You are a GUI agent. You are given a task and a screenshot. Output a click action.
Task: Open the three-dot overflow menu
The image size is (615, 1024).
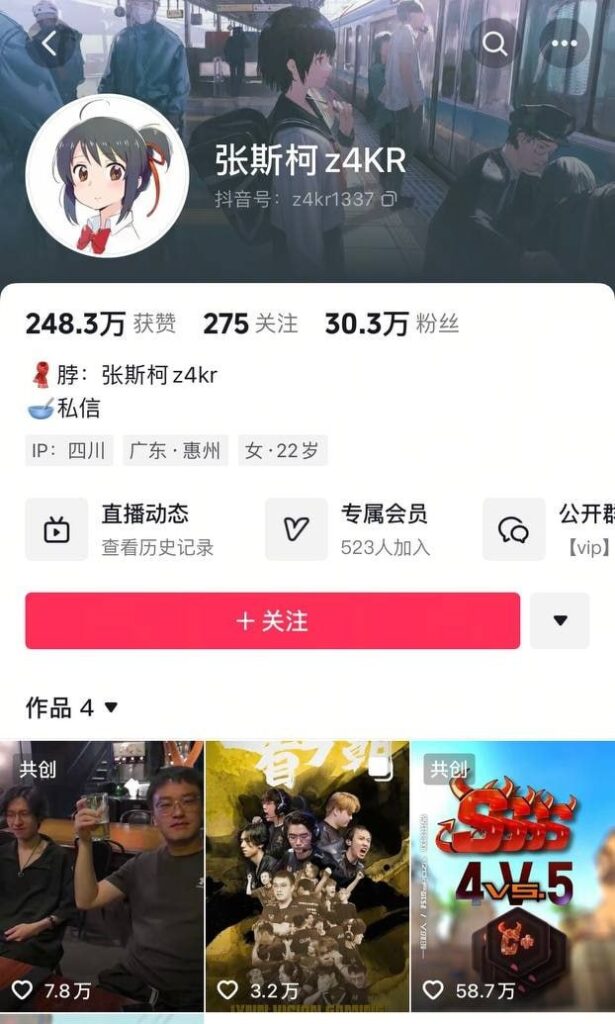pyautogui.click(x=565, y=43)
